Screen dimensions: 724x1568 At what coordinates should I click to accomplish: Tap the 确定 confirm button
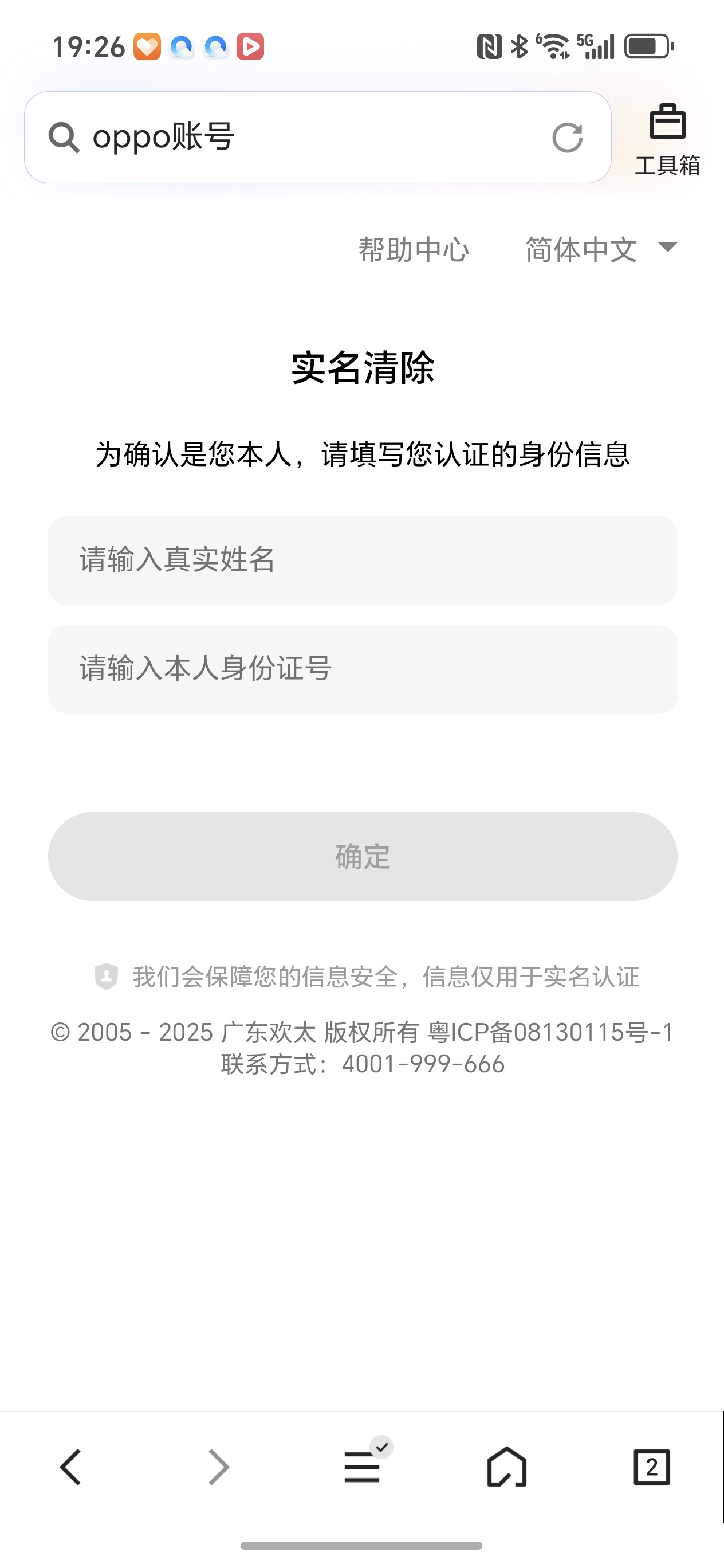pyautogui.click(x=362, y=856)
